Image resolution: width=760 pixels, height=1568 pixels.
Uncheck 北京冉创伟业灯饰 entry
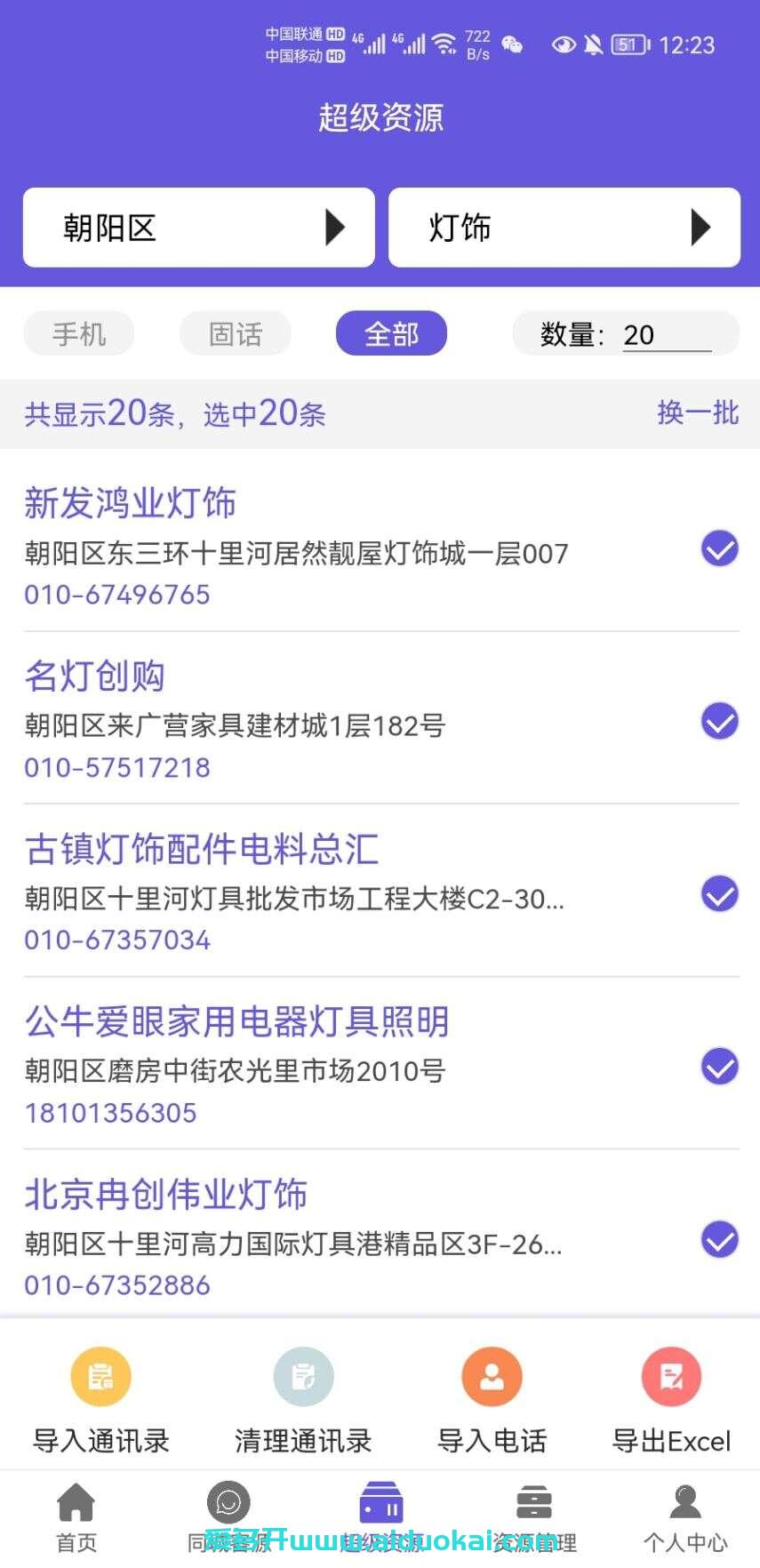click(720, 1239)
